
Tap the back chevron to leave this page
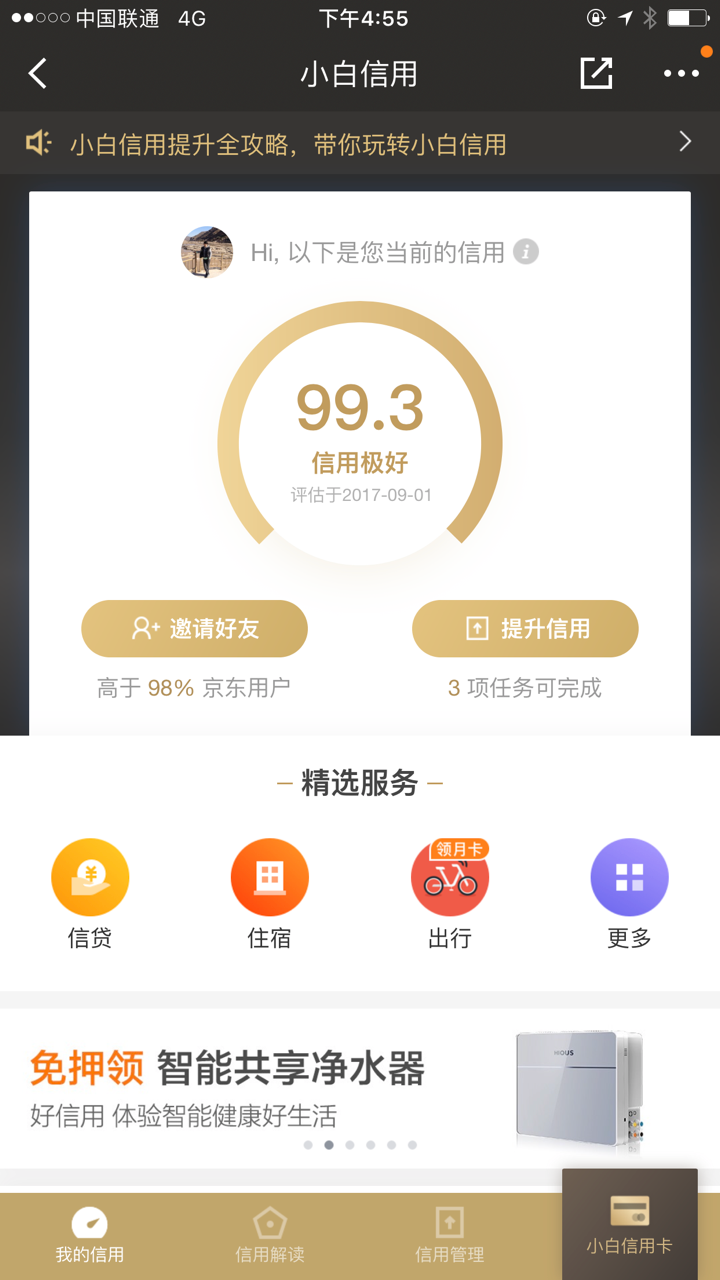(36, 73)
